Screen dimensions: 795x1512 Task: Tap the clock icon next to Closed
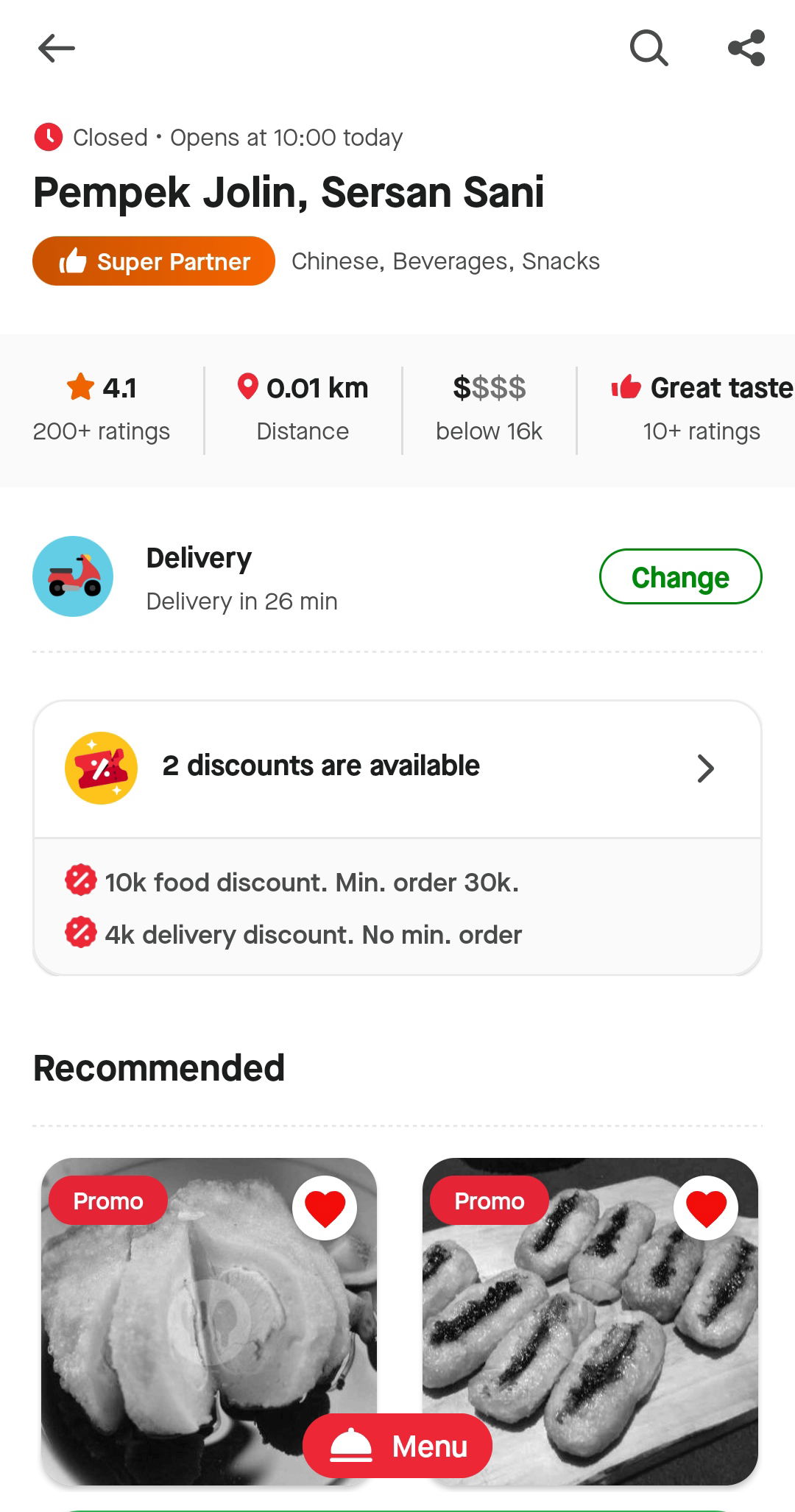(47, 137)
